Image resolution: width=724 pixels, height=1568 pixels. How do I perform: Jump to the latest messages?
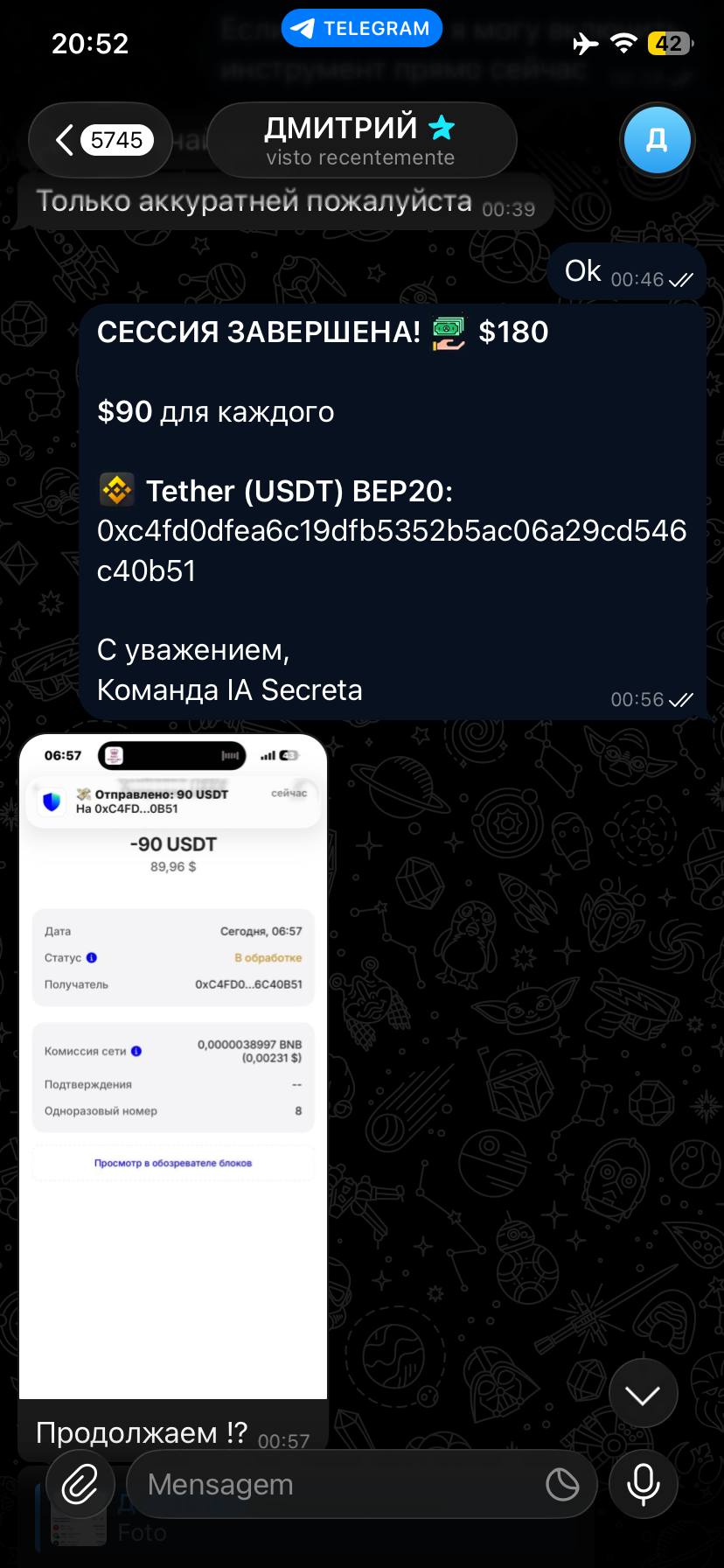[x=643, y=1395]
